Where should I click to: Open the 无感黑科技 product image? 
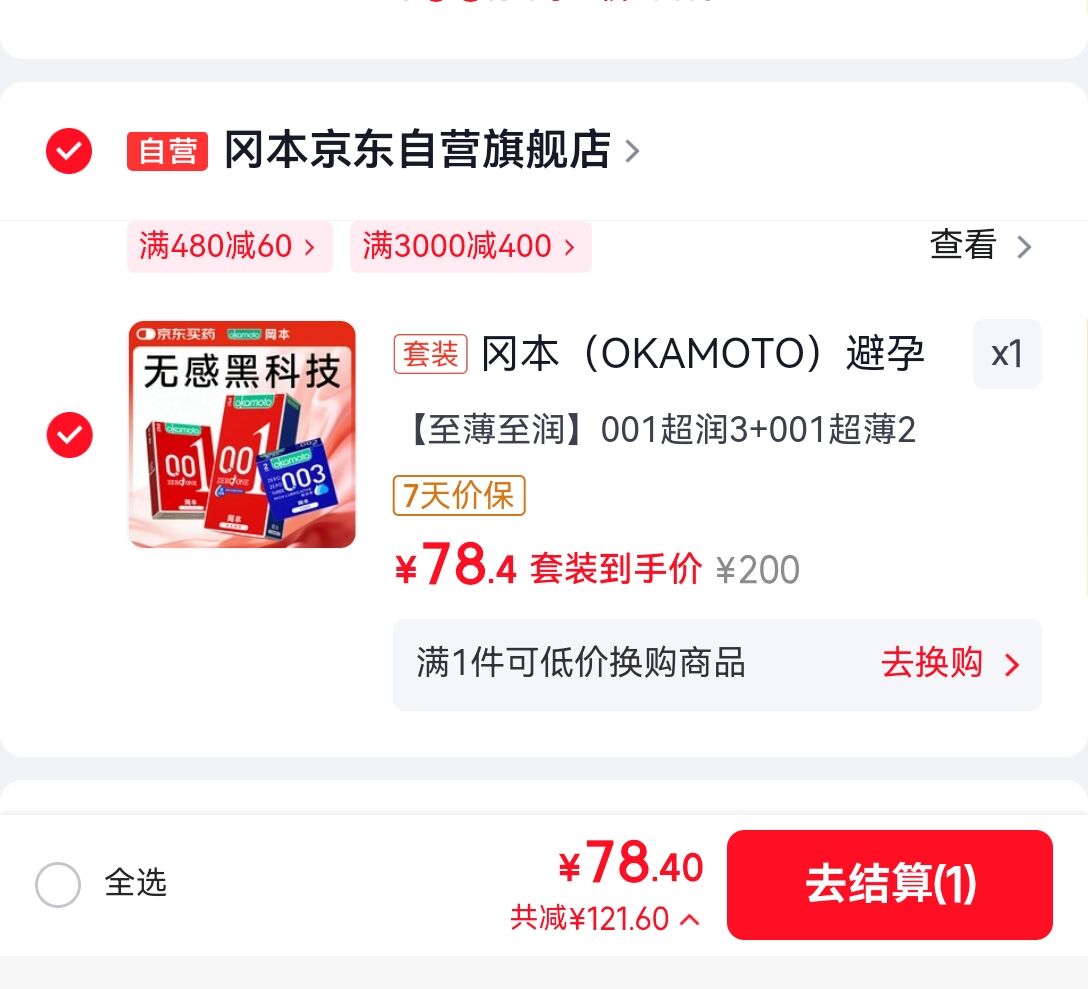pyautogui.click(x=242, y=434)
